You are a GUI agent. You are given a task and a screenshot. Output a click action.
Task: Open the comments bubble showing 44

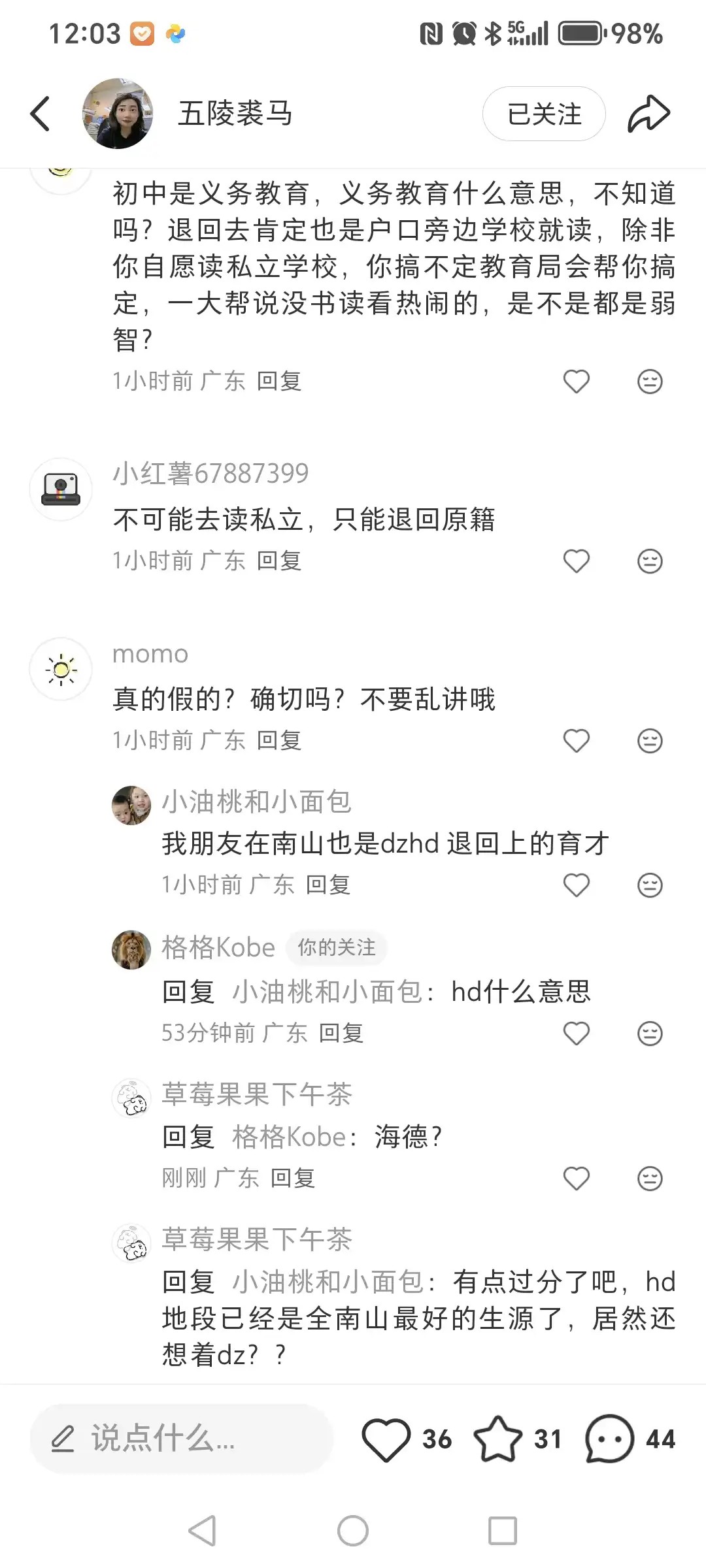[609, 1439]
